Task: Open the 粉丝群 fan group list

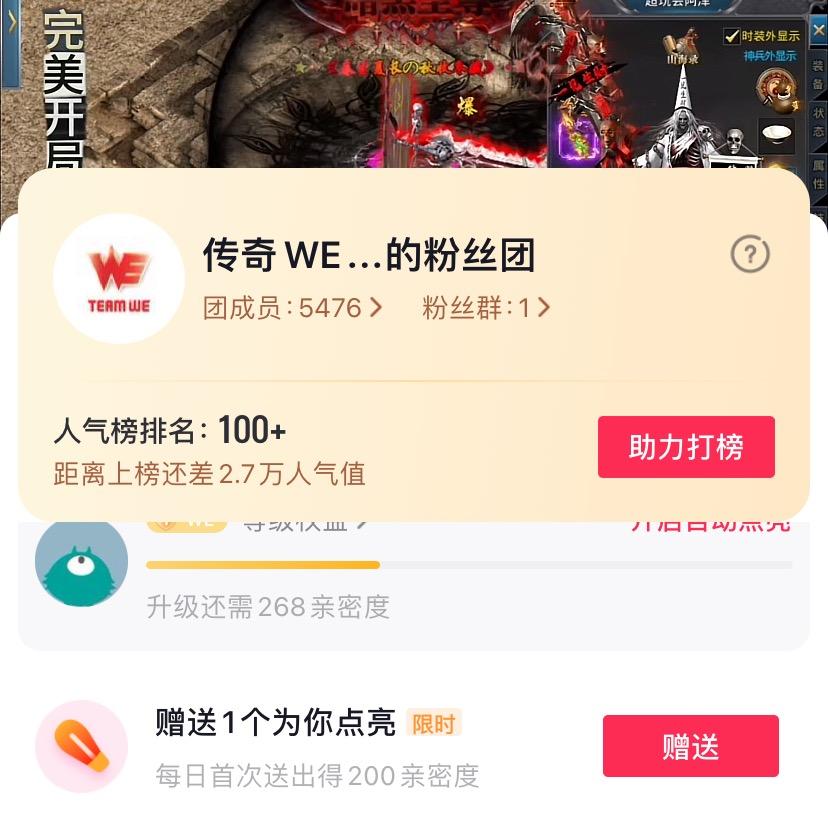Action: tap(486, 308)
